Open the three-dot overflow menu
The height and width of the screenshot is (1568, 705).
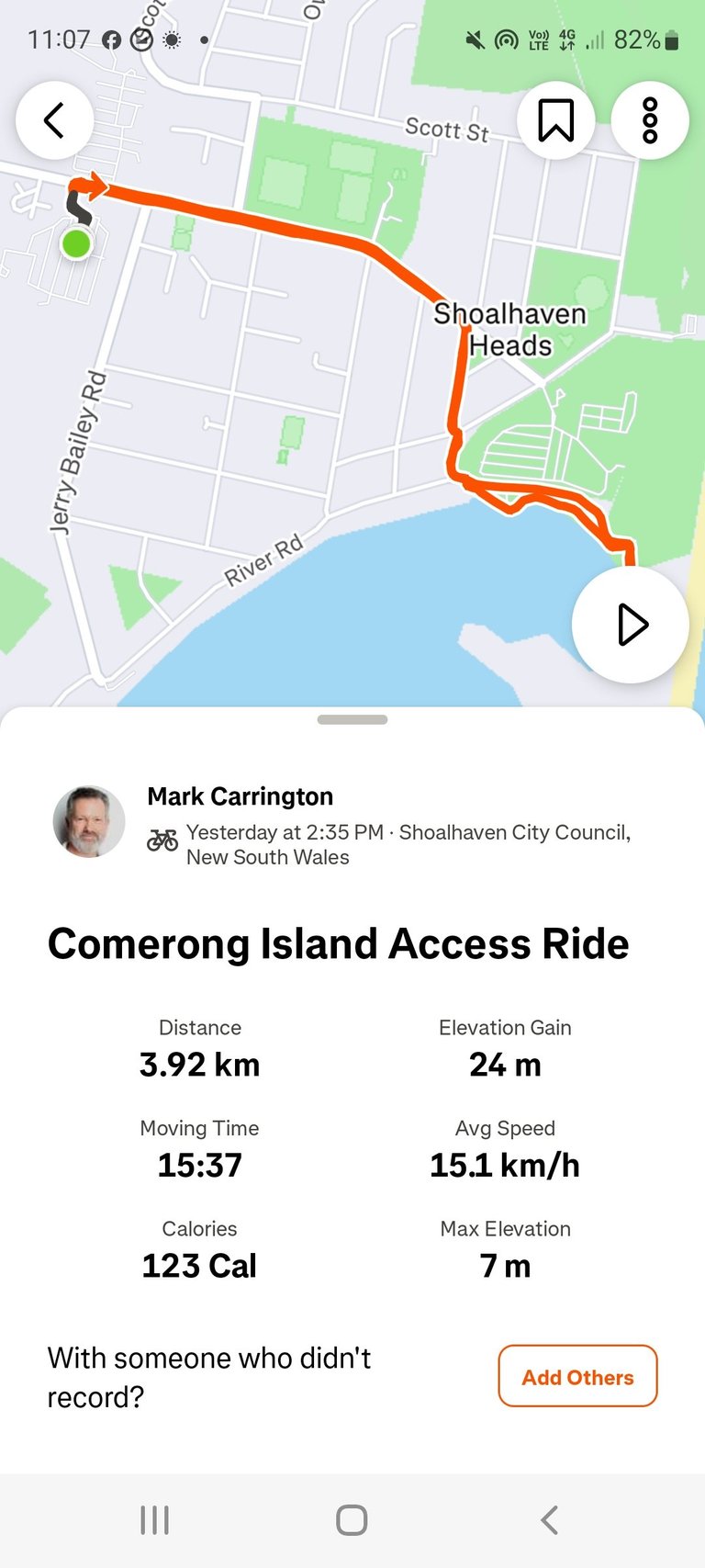pyautogui.click(x=650, y=120)
